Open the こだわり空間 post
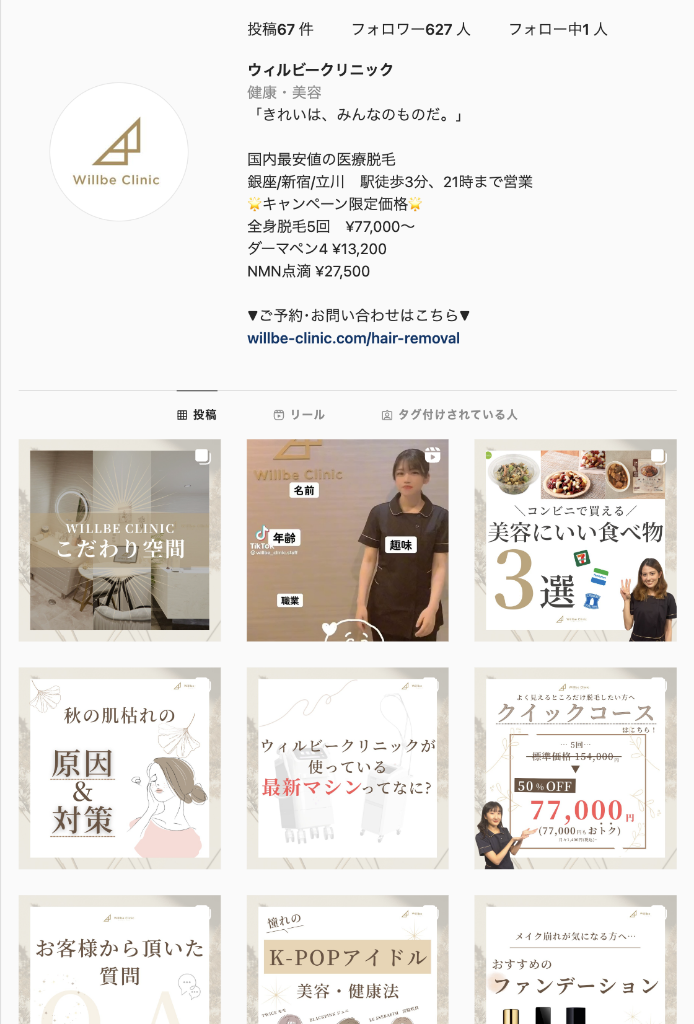 coord(119,540)
